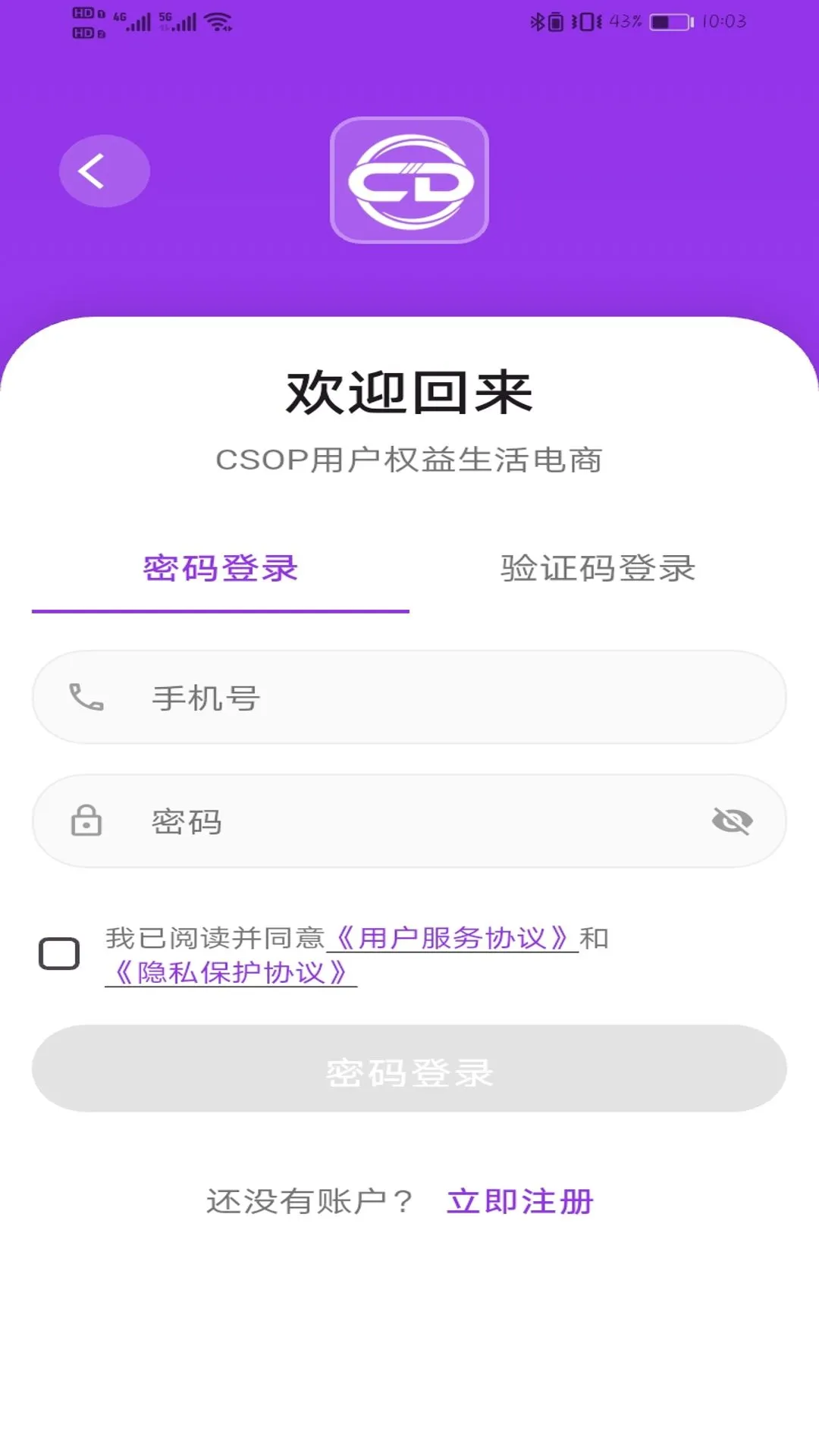Viewport: 819px width, 1456px height.
Task: Open the 《隐私保护协议》 privacy policy
Action: point(228,976)
